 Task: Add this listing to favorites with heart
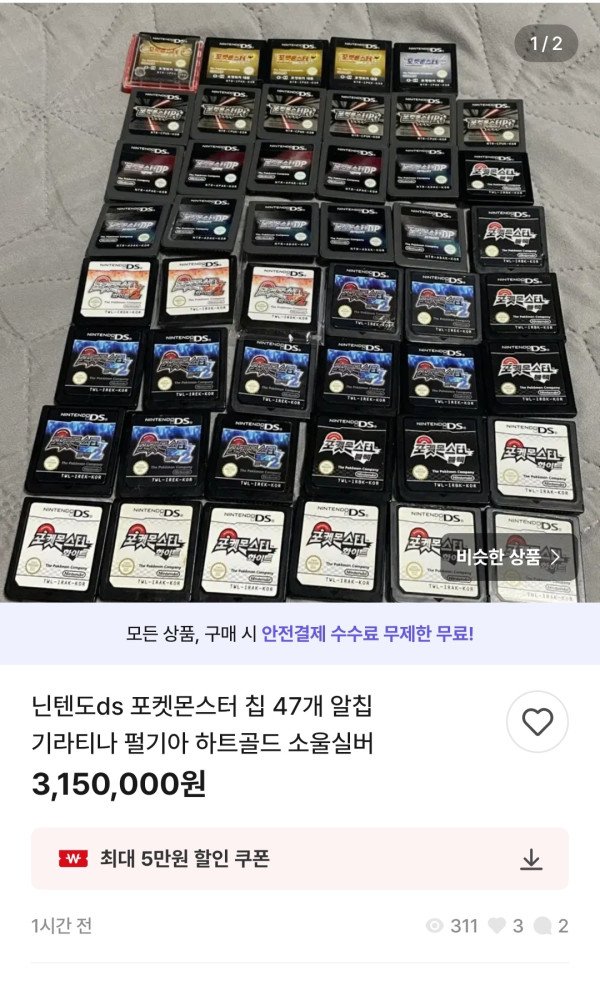pos(537,722)
